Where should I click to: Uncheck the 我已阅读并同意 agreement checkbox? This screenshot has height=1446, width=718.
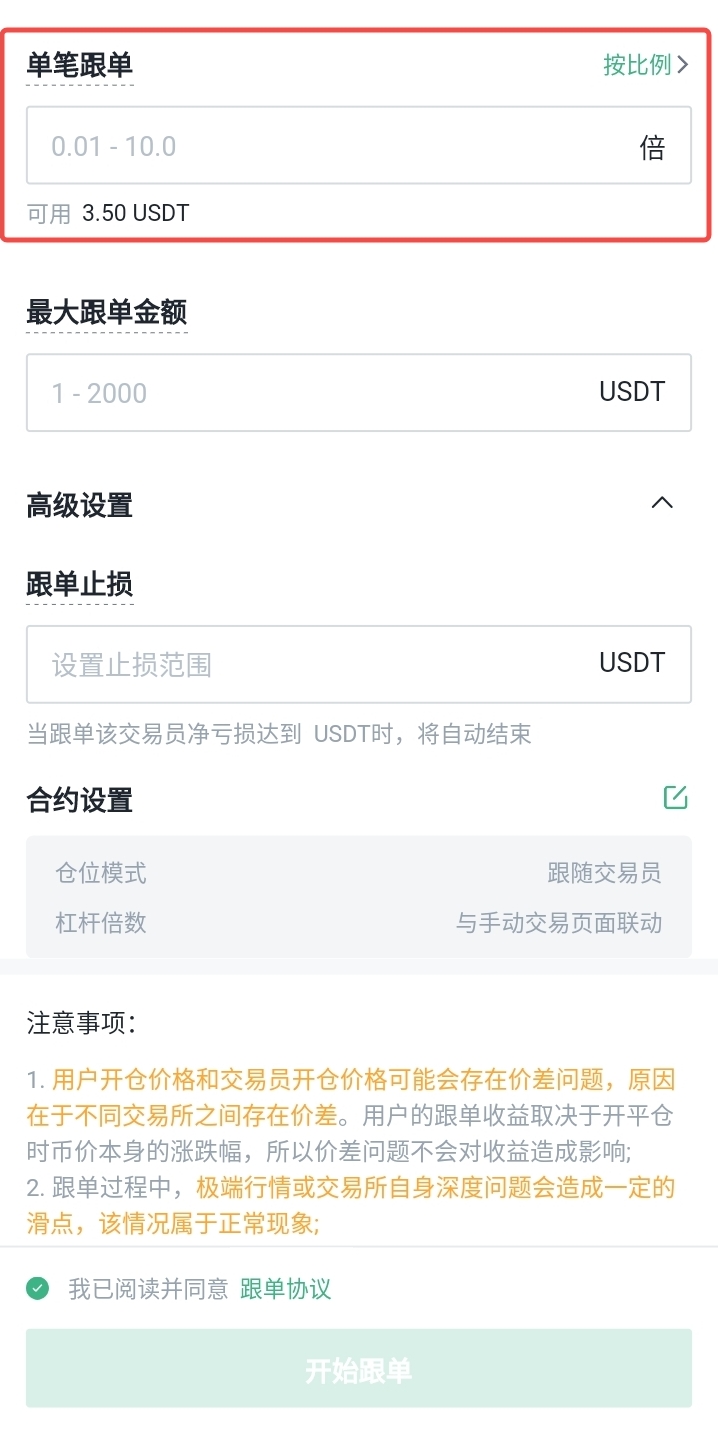(38, 1289)
